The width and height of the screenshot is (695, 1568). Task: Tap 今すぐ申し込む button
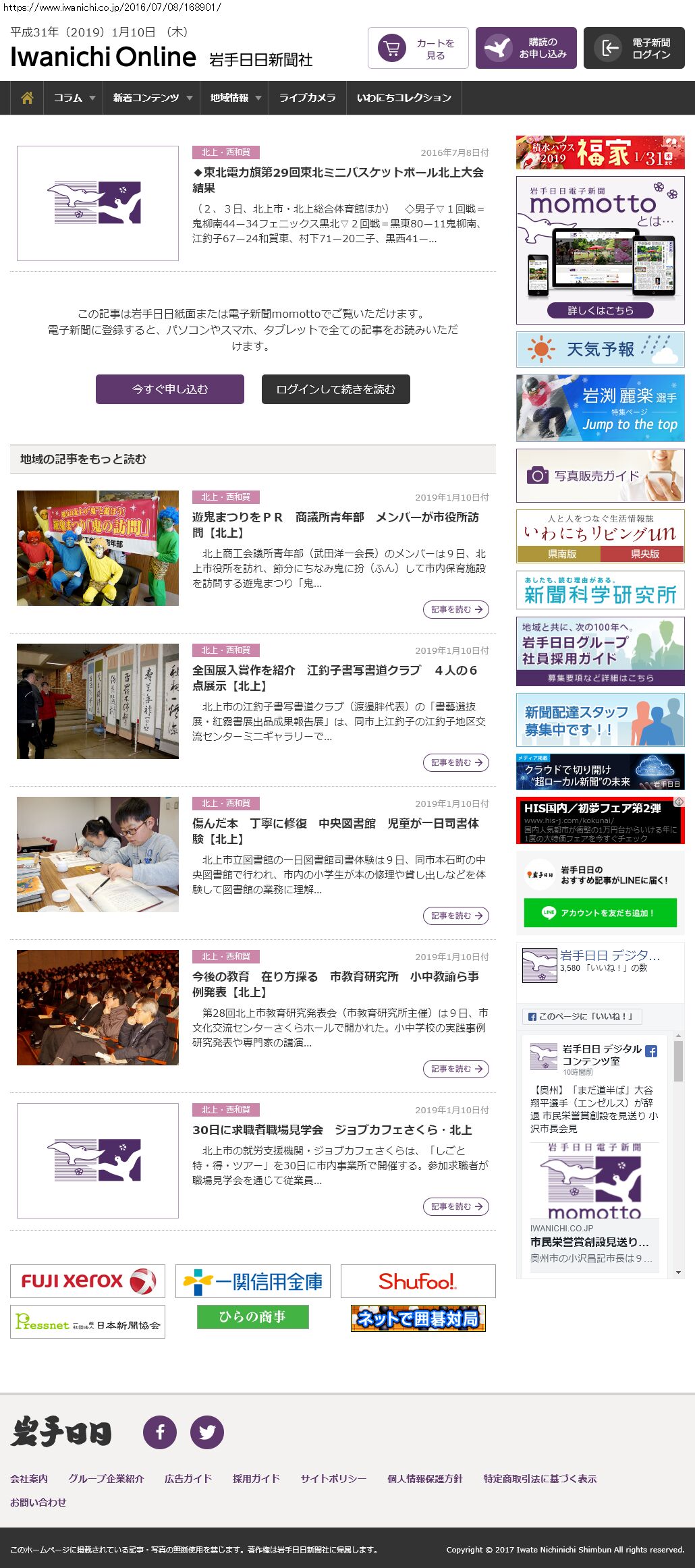click(x=170, y=389)
